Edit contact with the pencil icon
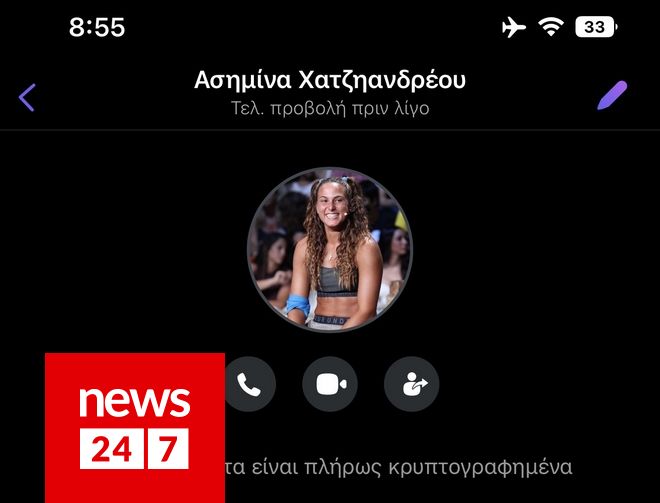Viewport: 660px width, 503px height. click(612, 96)
